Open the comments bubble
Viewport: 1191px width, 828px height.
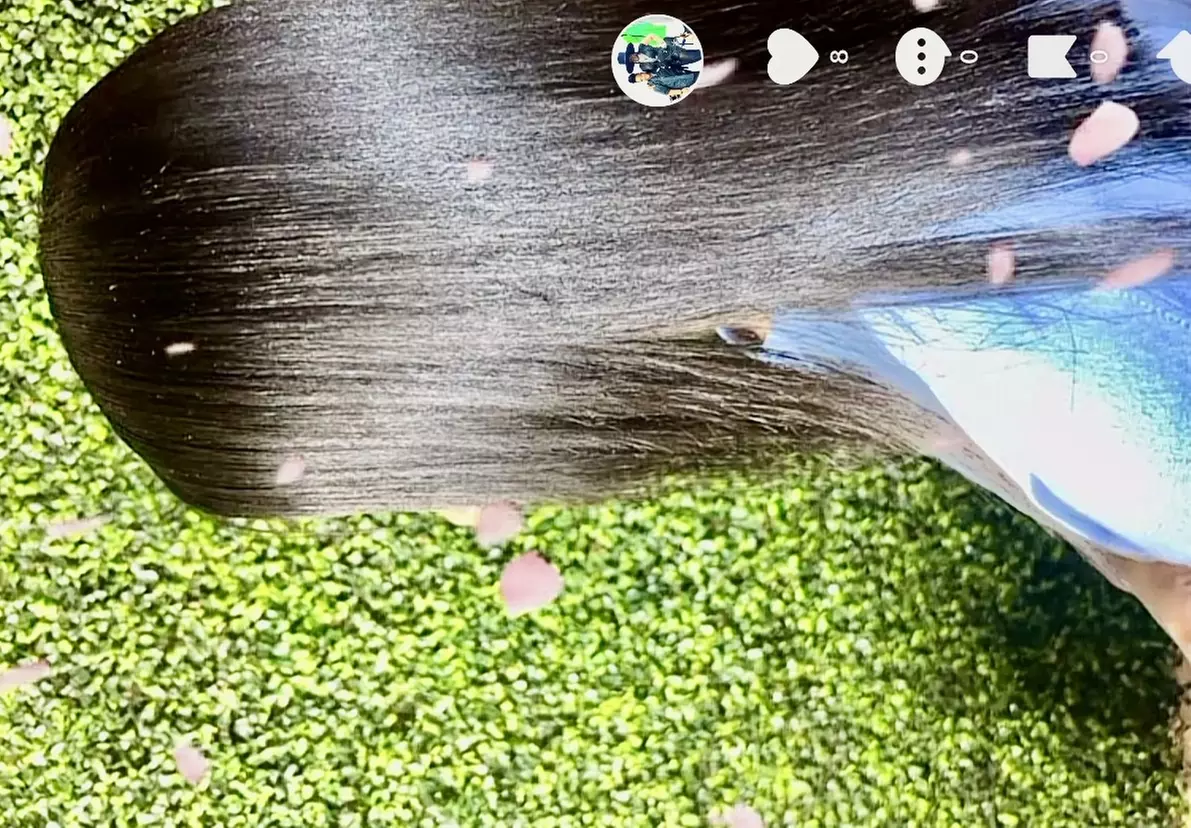[921, 56]
